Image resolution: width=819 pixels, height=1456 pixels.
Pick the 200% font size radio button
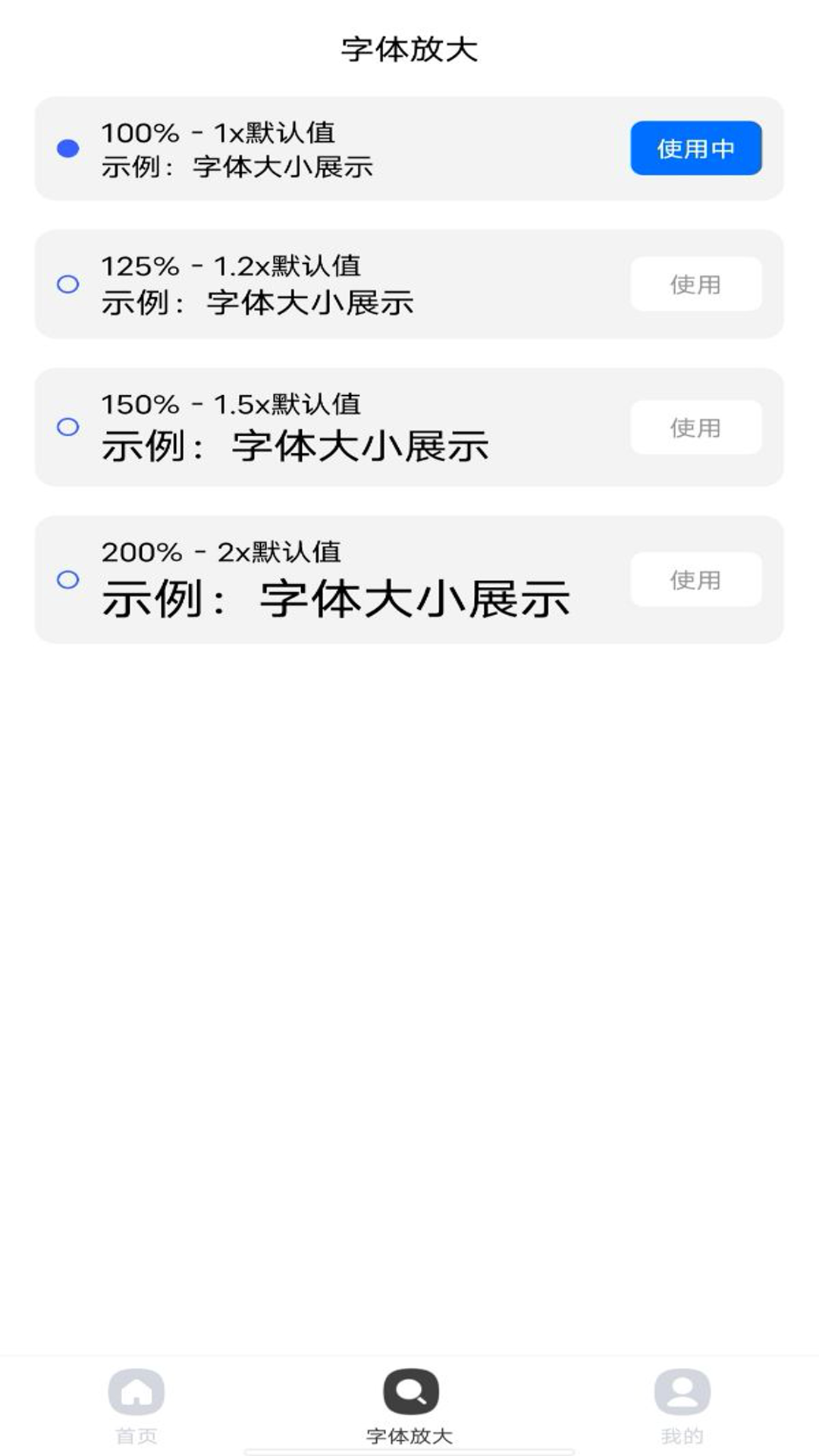click(68, 580)
